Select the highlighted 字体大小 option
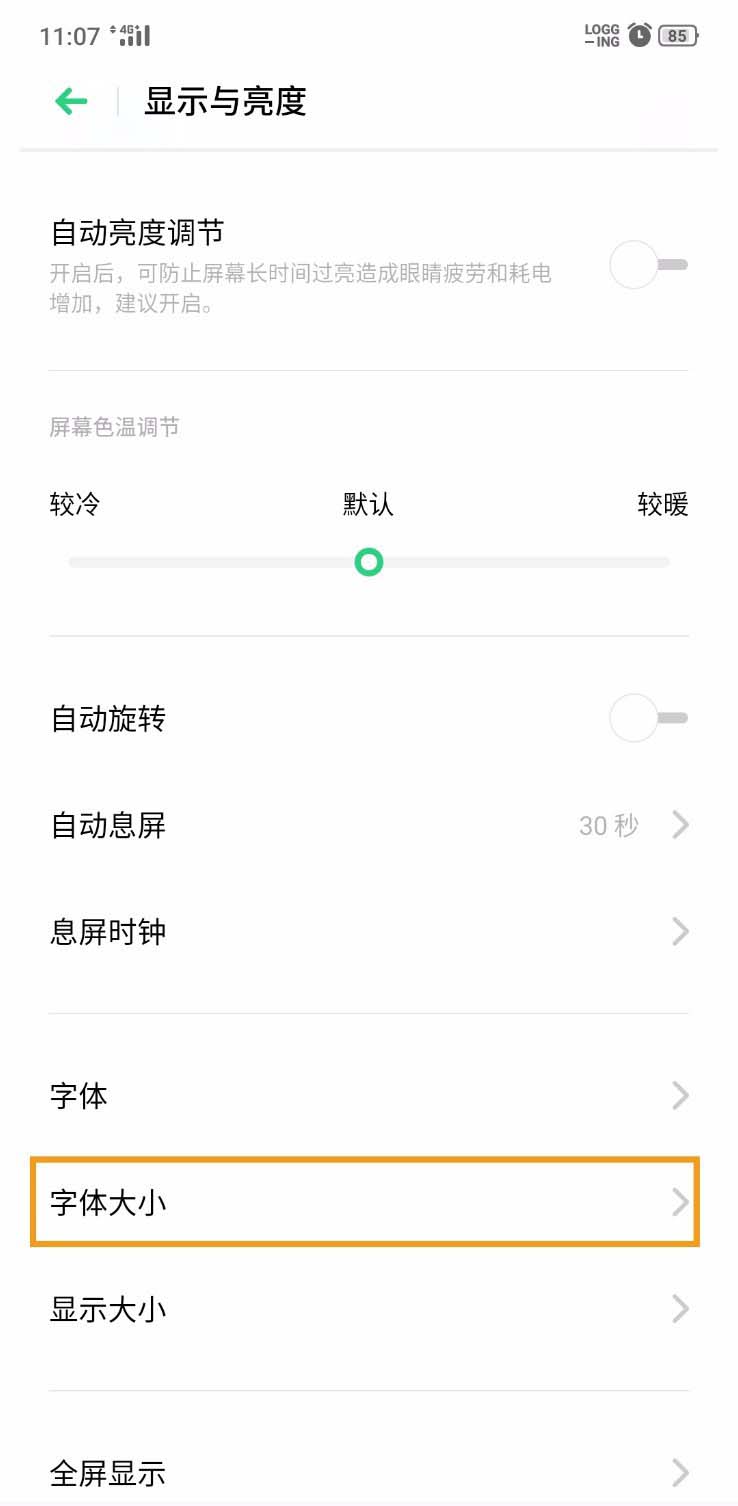The image size is (738, 1506). point(369,1202)
